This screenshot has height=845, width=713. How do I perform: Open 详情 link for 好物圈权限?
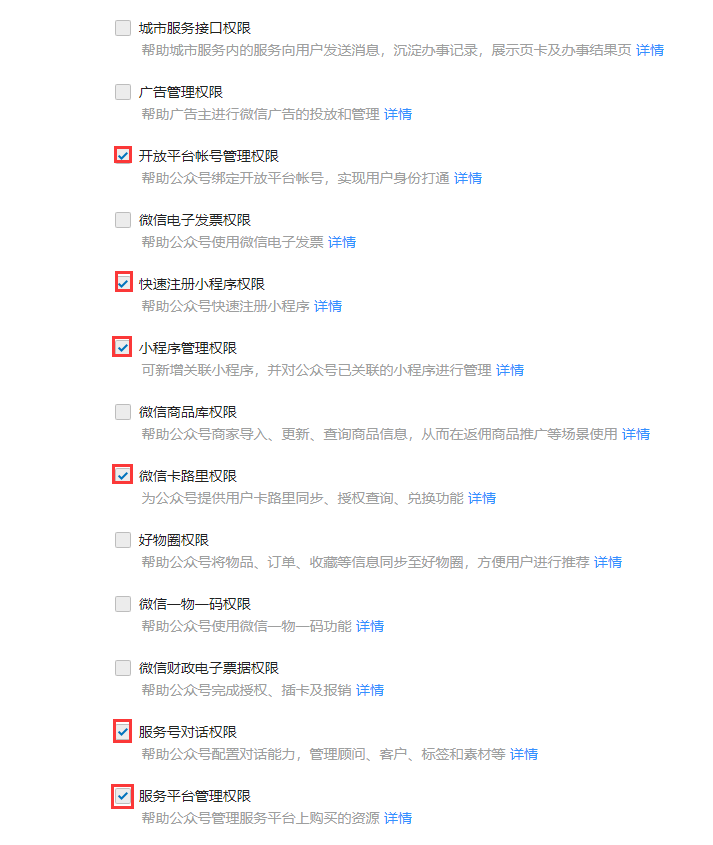[x=607, y=562]
